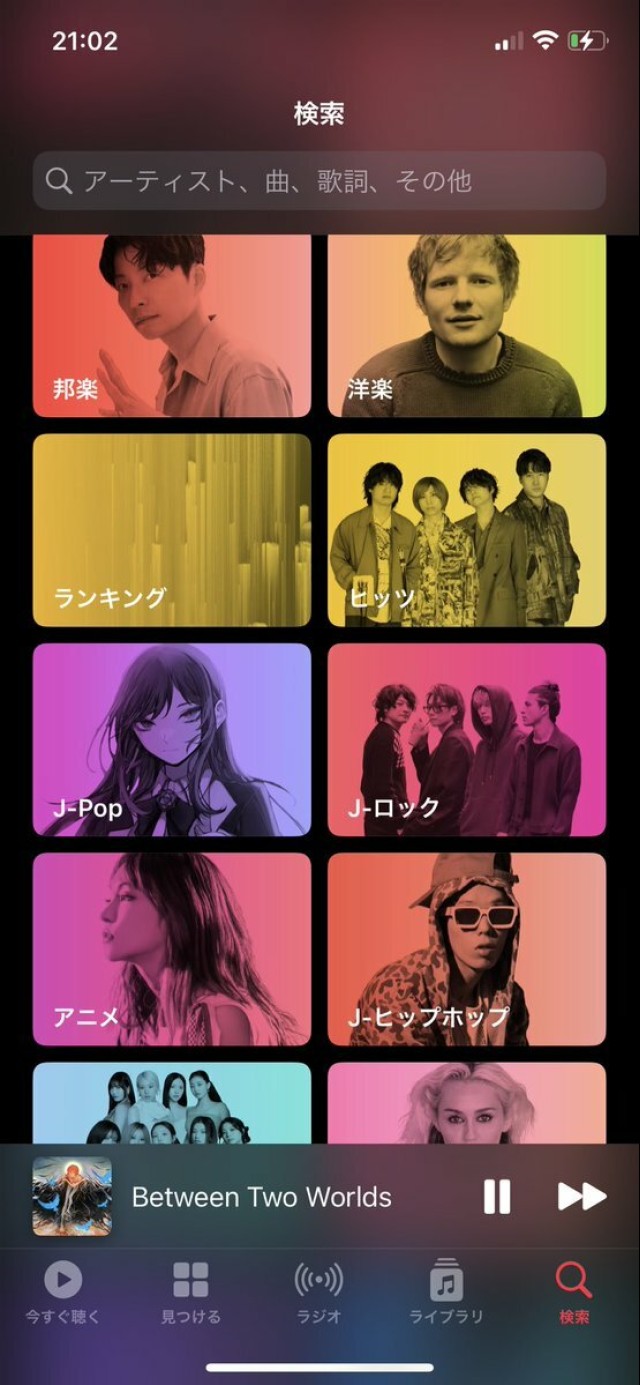The width and height of the screenshot is (640, 1385).
Task: Skip to the next track
Action: (581, 1197)
